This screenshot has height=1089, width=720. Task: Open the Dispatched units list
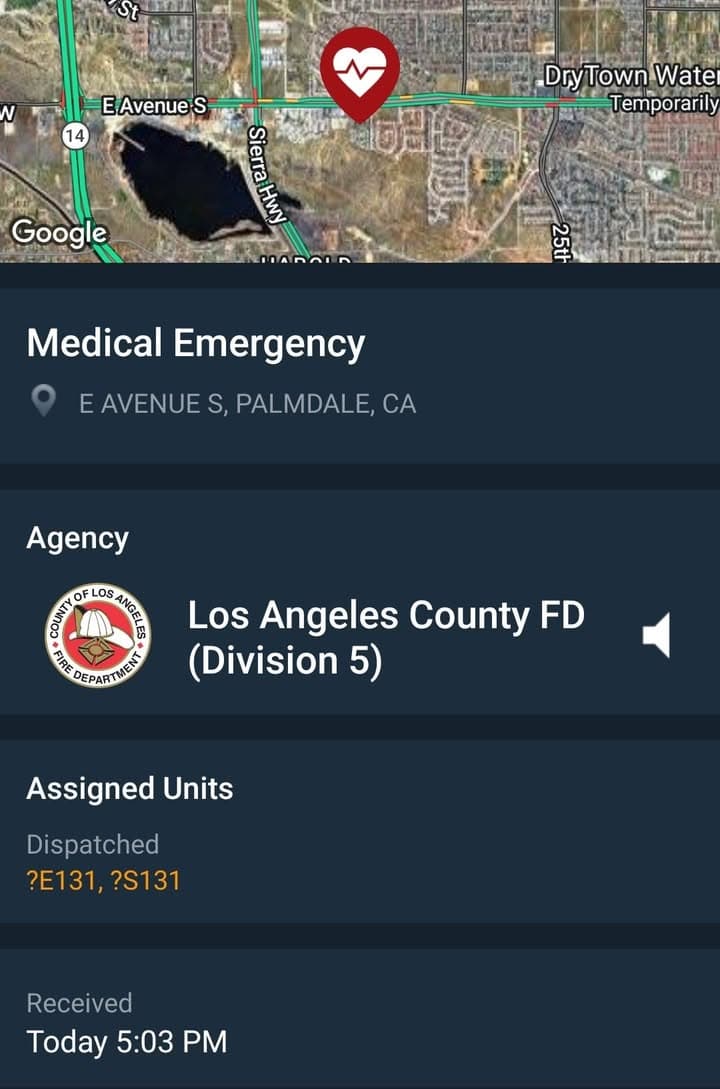93,844
